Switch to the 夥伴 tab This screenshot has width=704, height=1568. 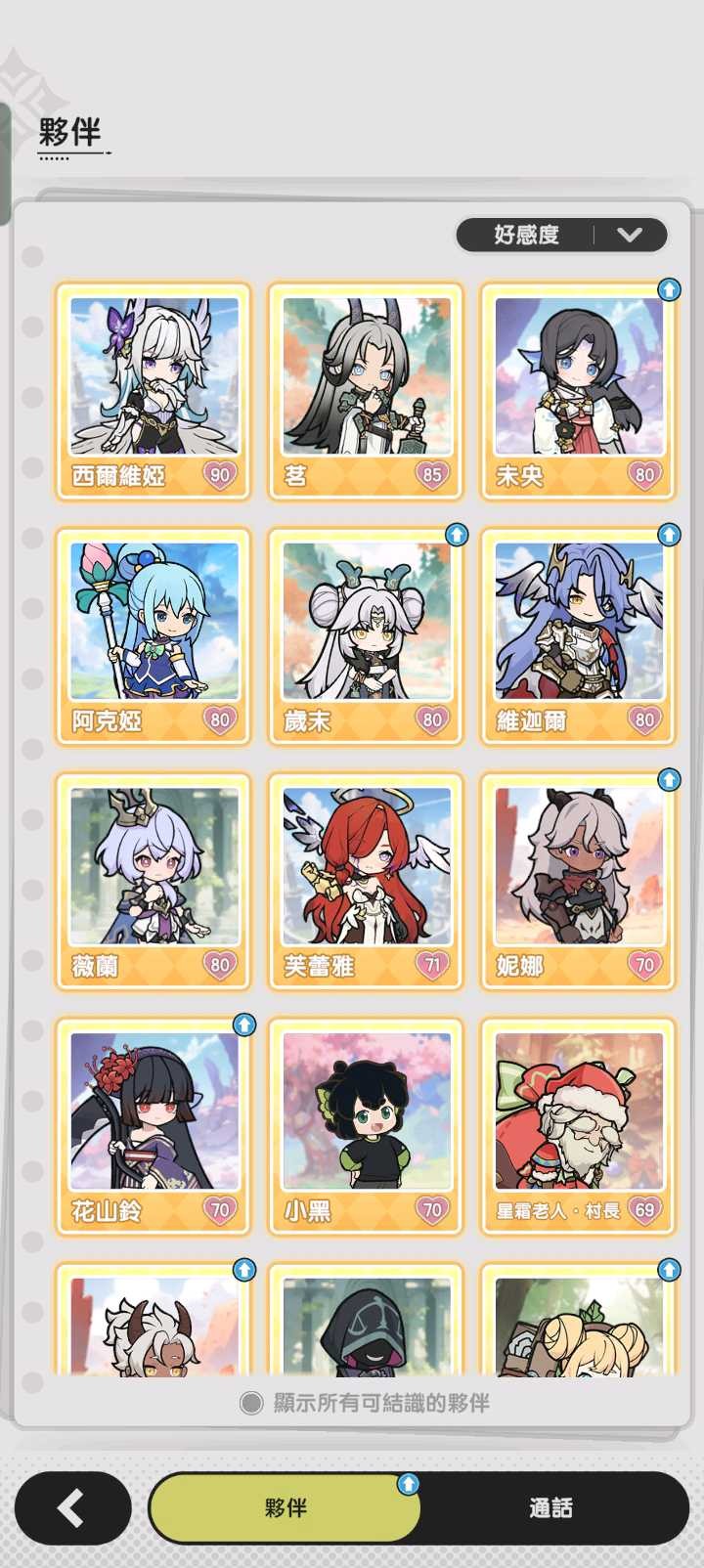(286, 1508)
